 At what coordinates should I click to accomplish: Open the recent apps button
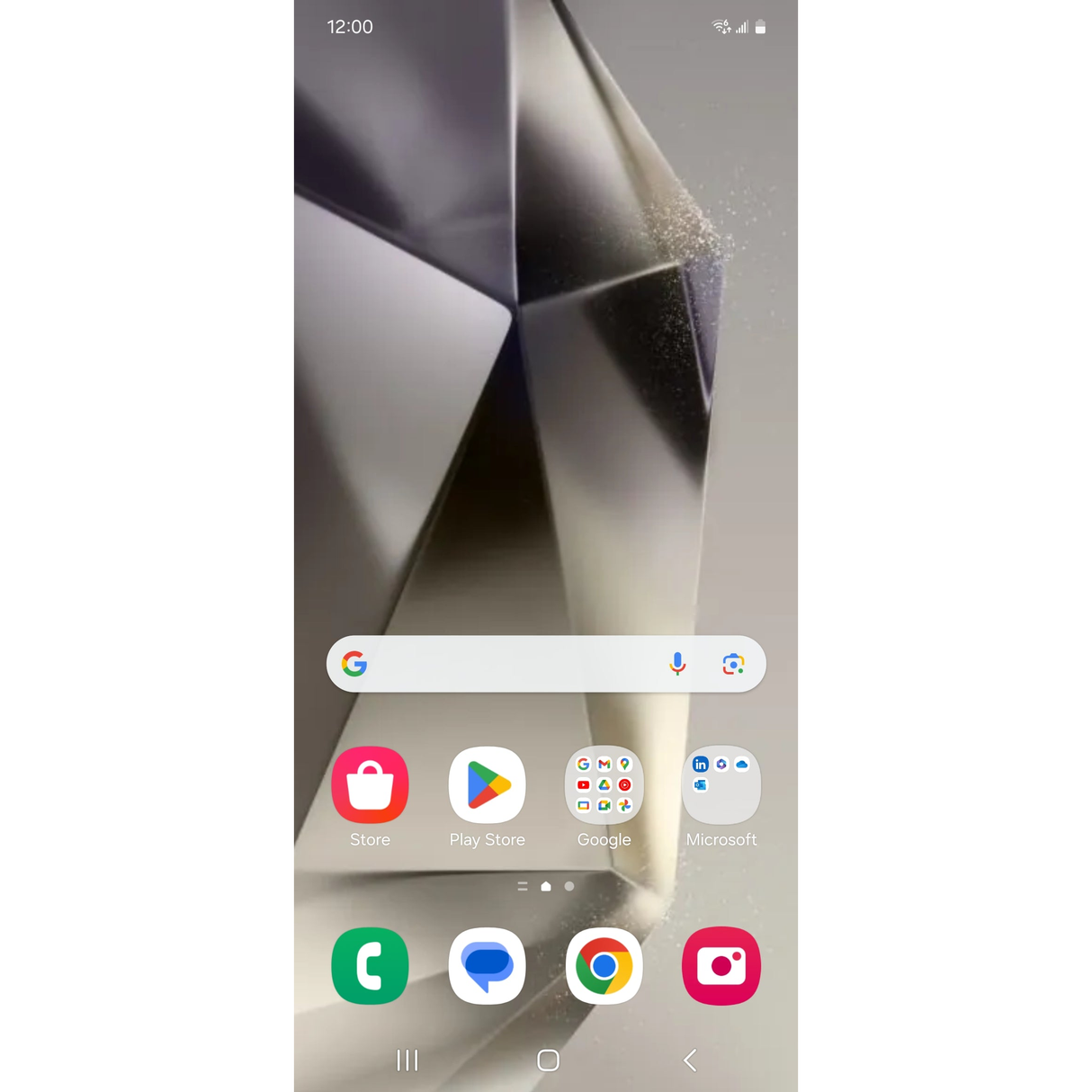click(x=407, y=1061)
